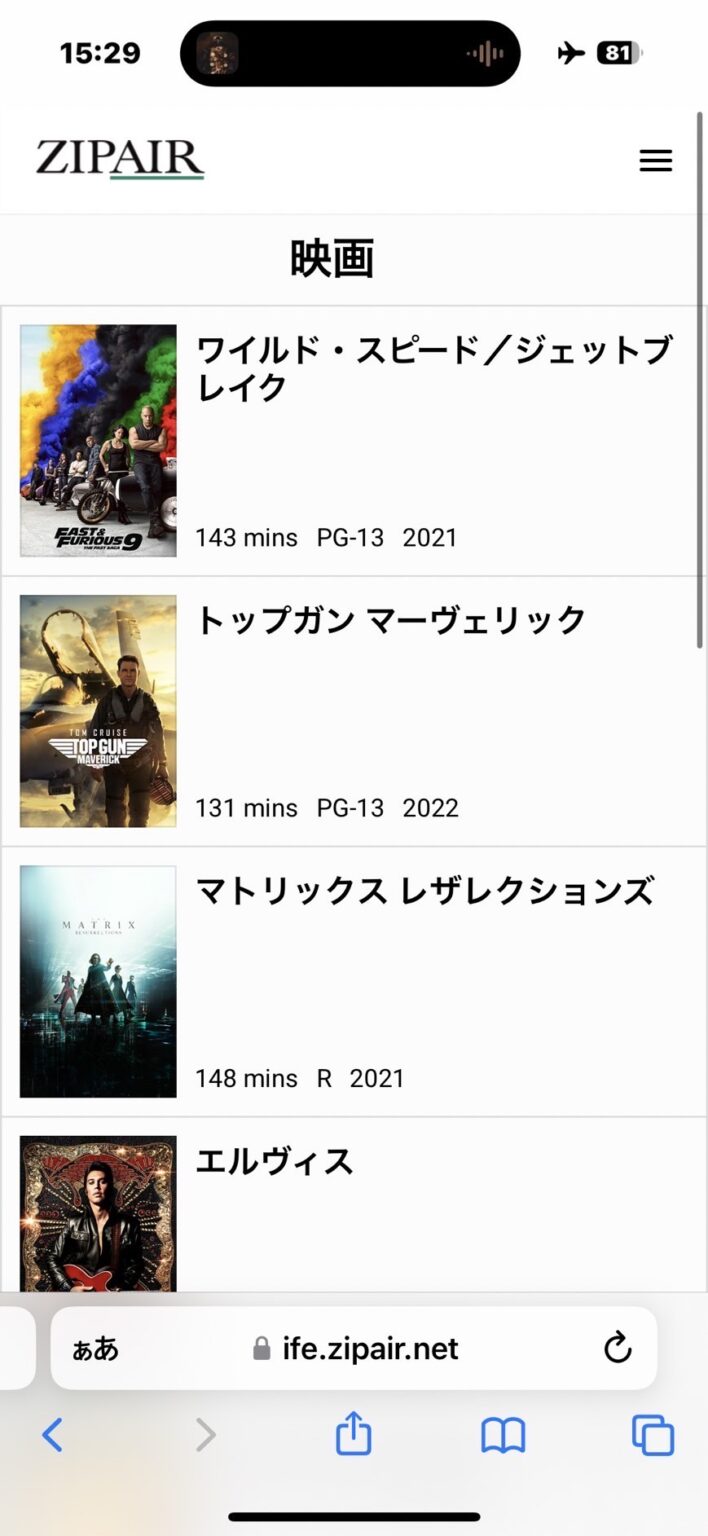Open the ああ page settings menu
This screenshot has height=1536, width=708.
tap(95, 1348)
